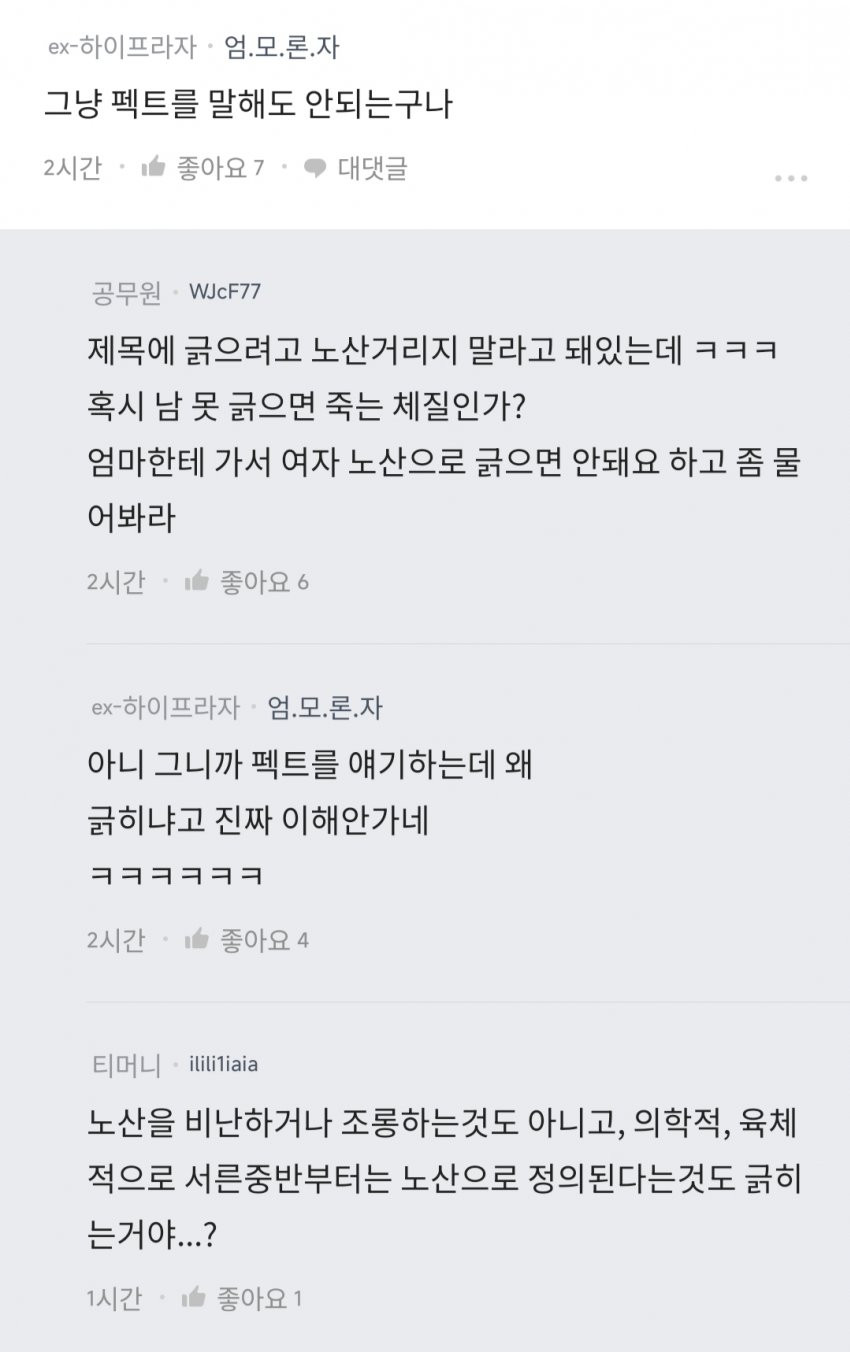Like the reply with 좋아요 4
Viewport: 850px width, 1352px height.
(246, 940)
